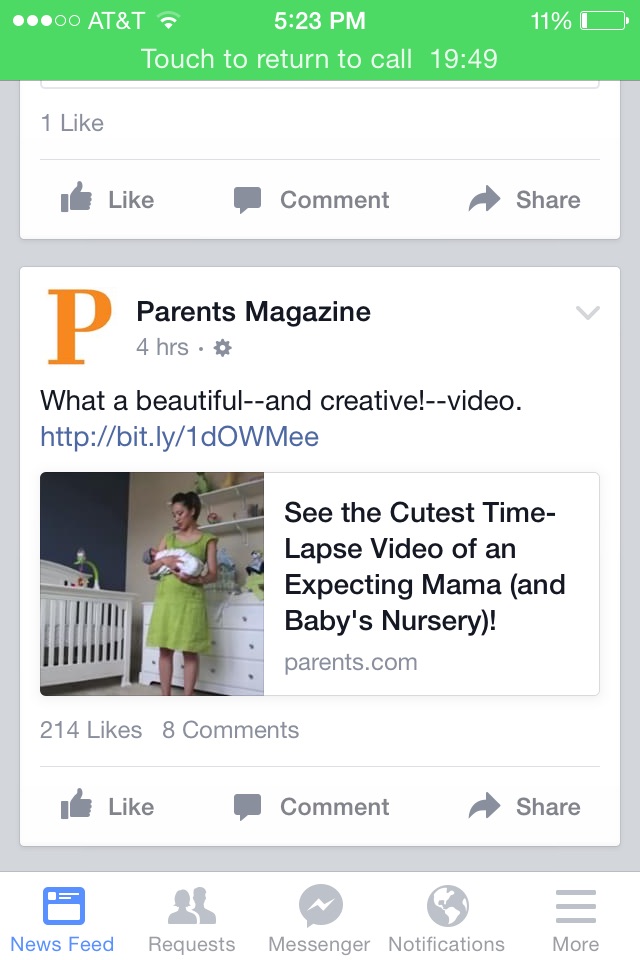This screenshot has height=960, width=640.
Task: Tap the Parents Magazine profile logo
Action: point(79,327)
